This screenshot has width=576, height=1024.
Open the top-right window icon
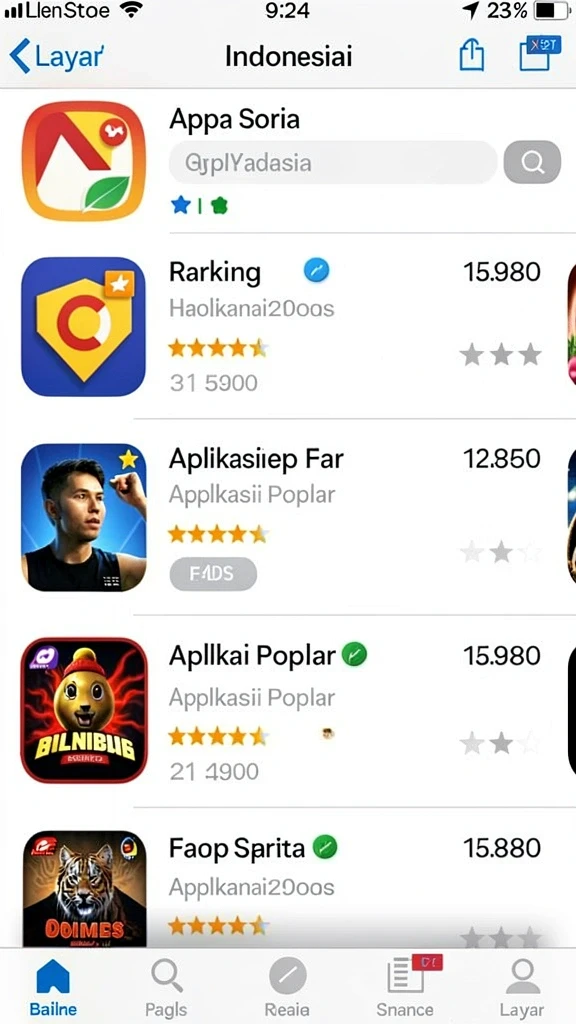click(539, 54)
